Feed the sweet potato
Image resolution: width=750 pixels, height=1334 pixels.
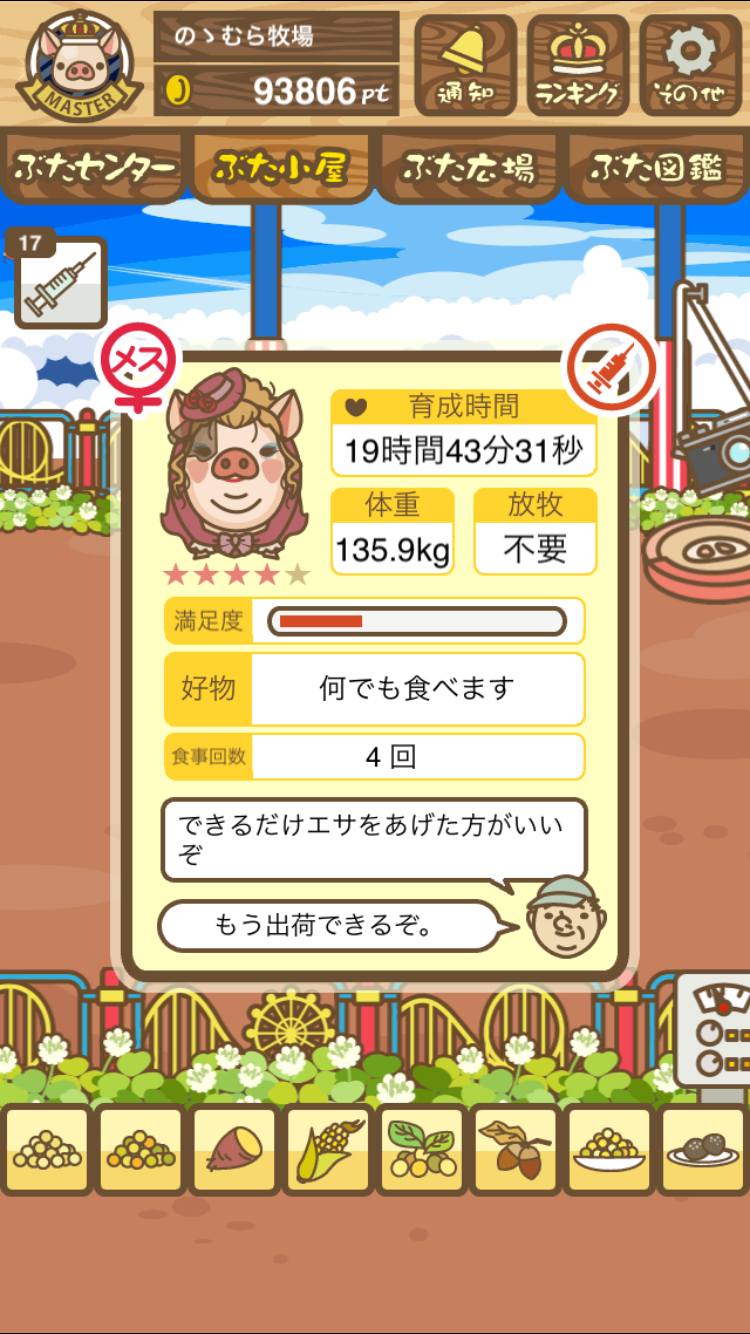tap(233, 1150)
